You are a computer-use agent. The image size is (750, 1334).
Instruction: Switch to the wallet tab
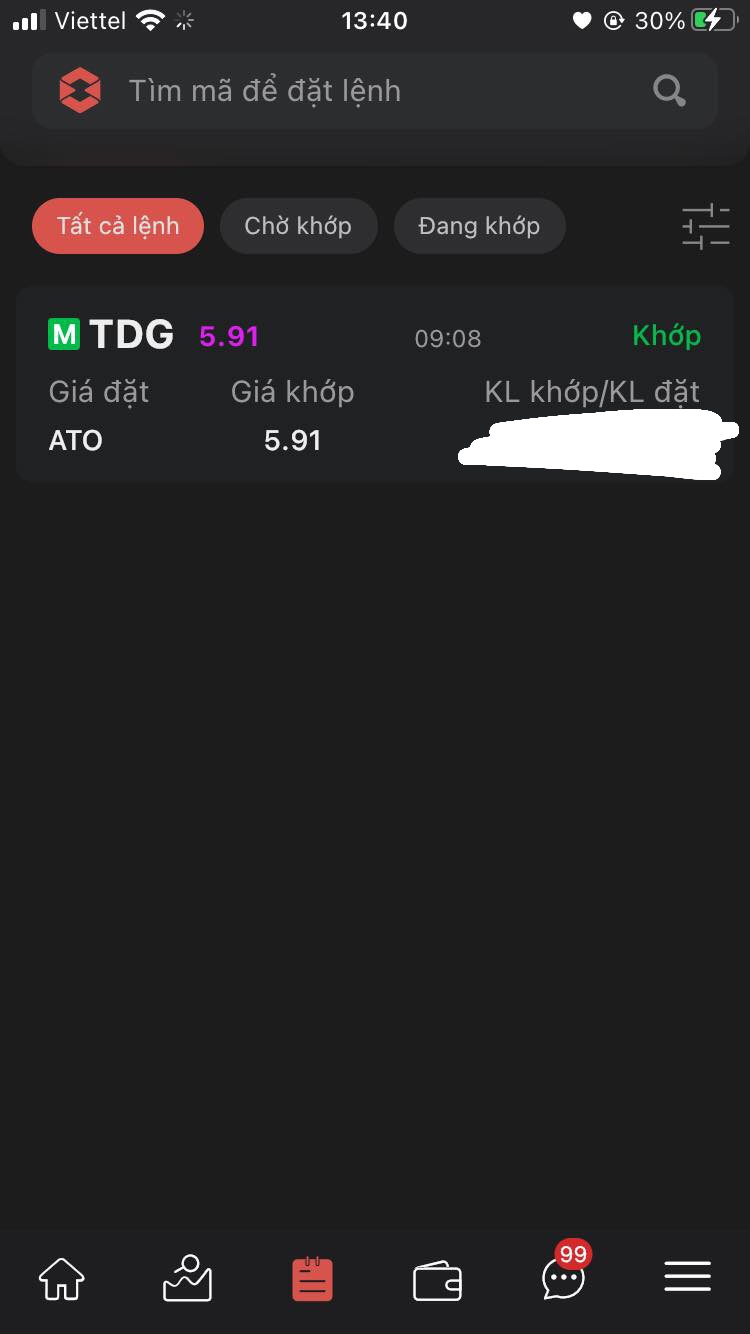coord(437,1279)
